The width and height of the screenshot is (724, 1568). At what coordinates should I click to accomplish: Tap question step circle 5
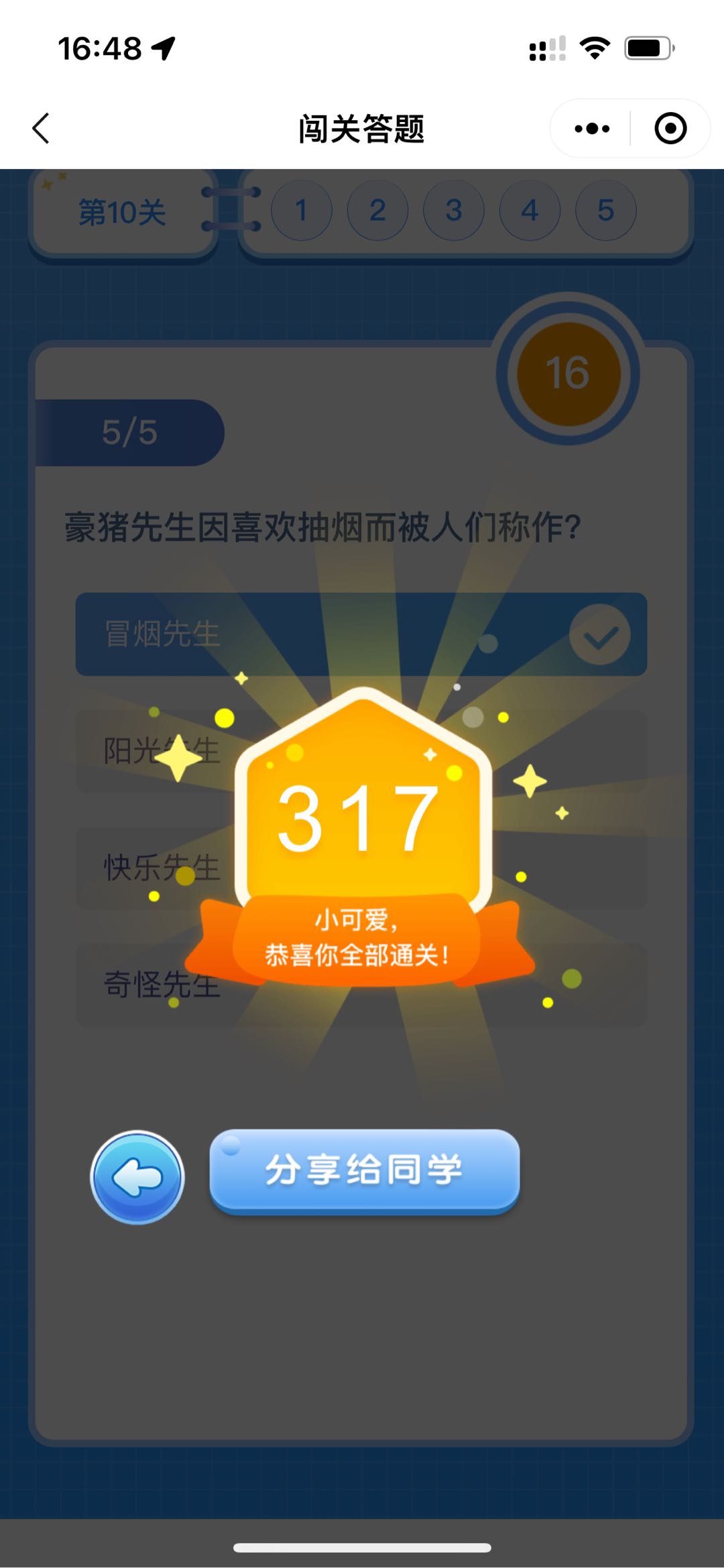point(606,211)
